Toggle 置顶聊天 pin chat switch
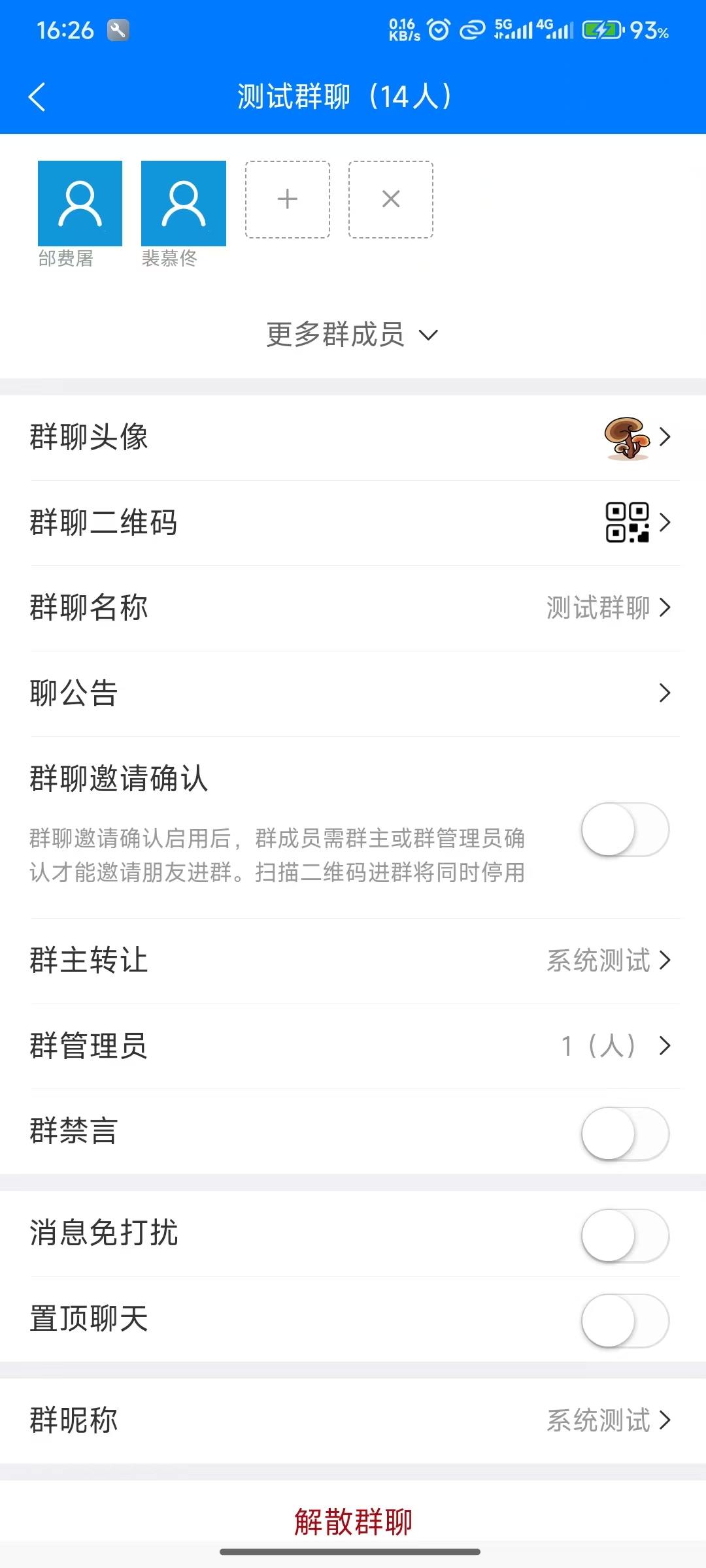Image resolution: width=706 pixels, height=1568 pixels. tap(624, 1320)
